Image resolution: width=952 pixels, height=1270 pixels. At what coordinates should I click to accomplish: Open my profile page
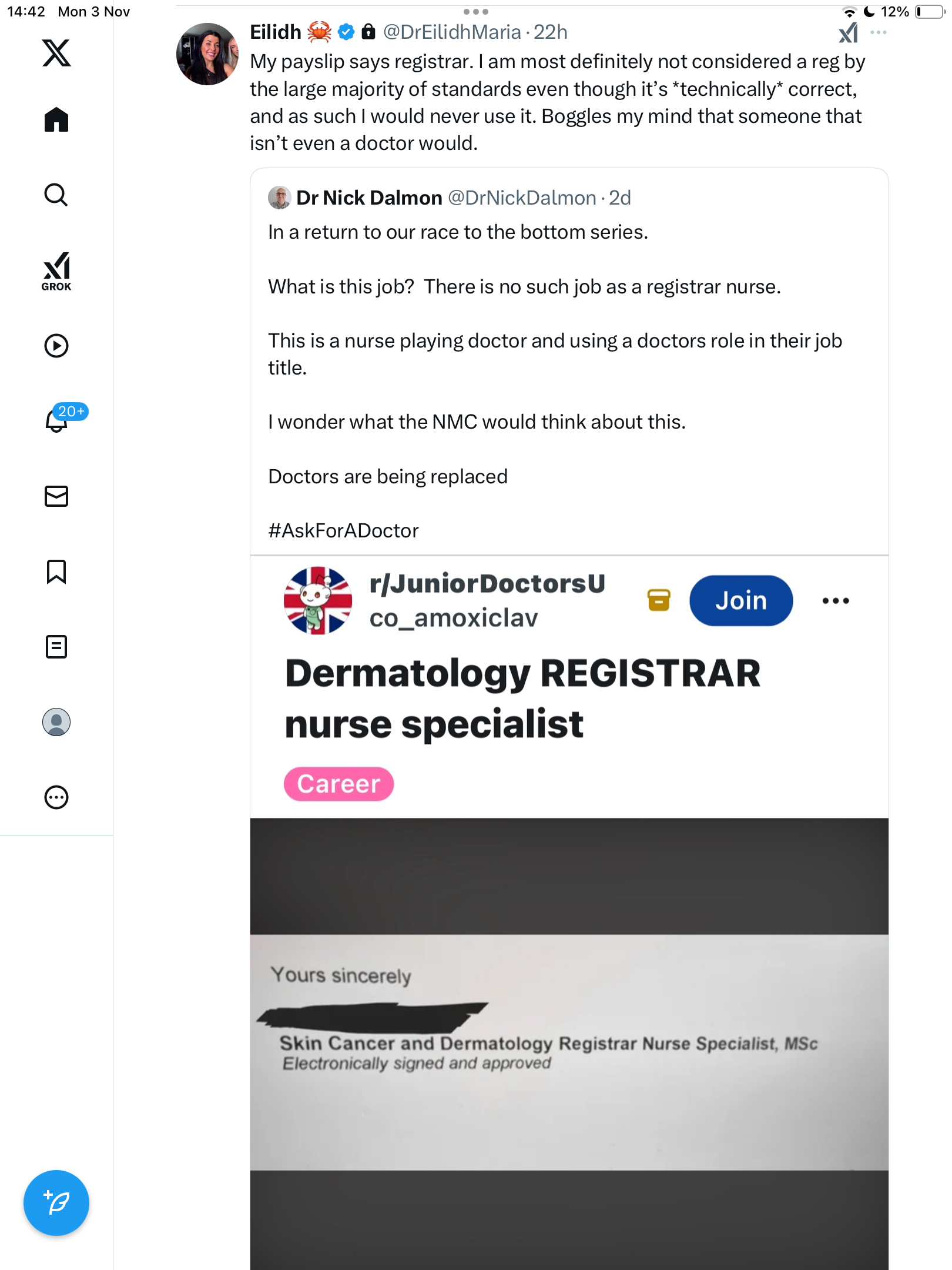(56, 722)
